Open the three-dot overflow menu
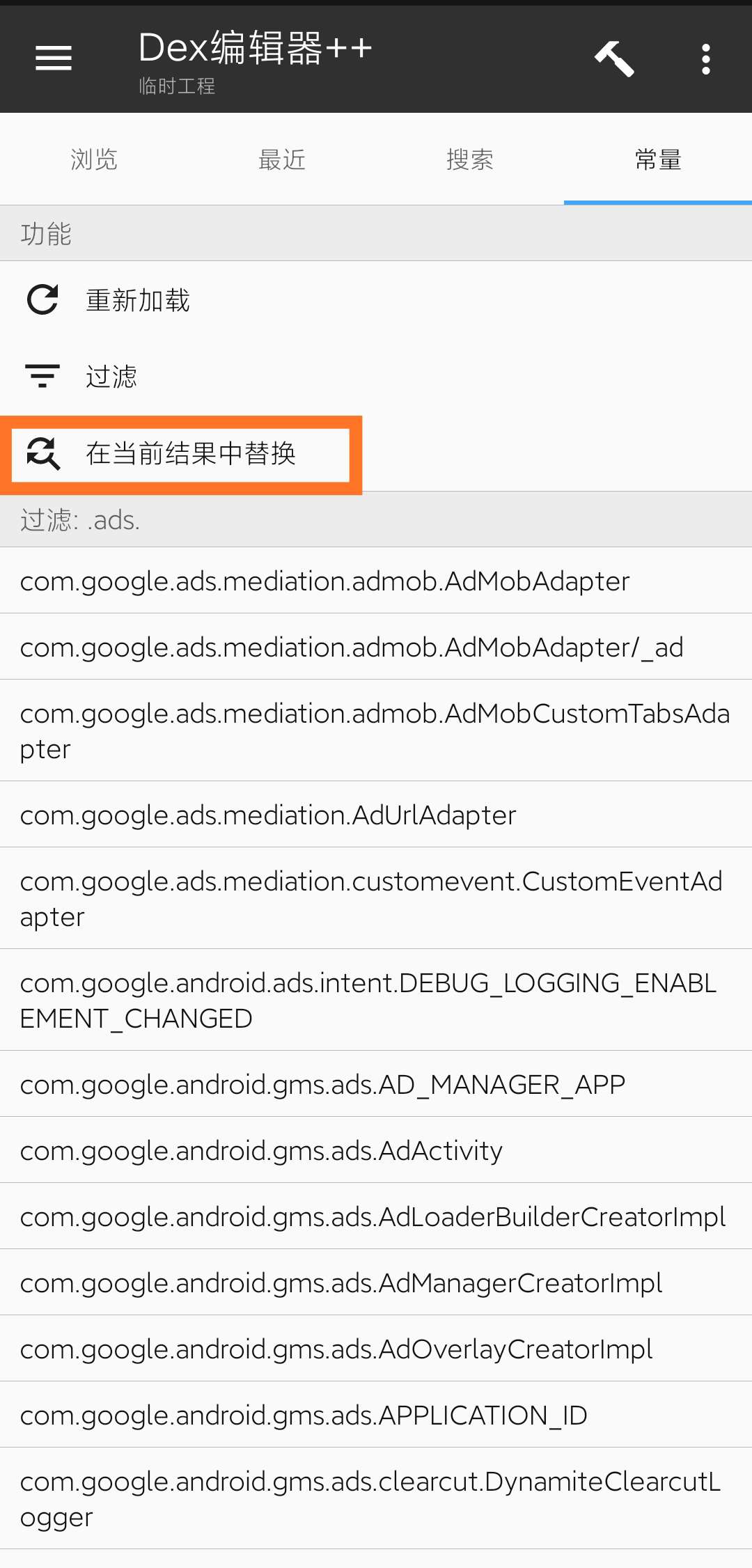 click(x=705, y=59)
